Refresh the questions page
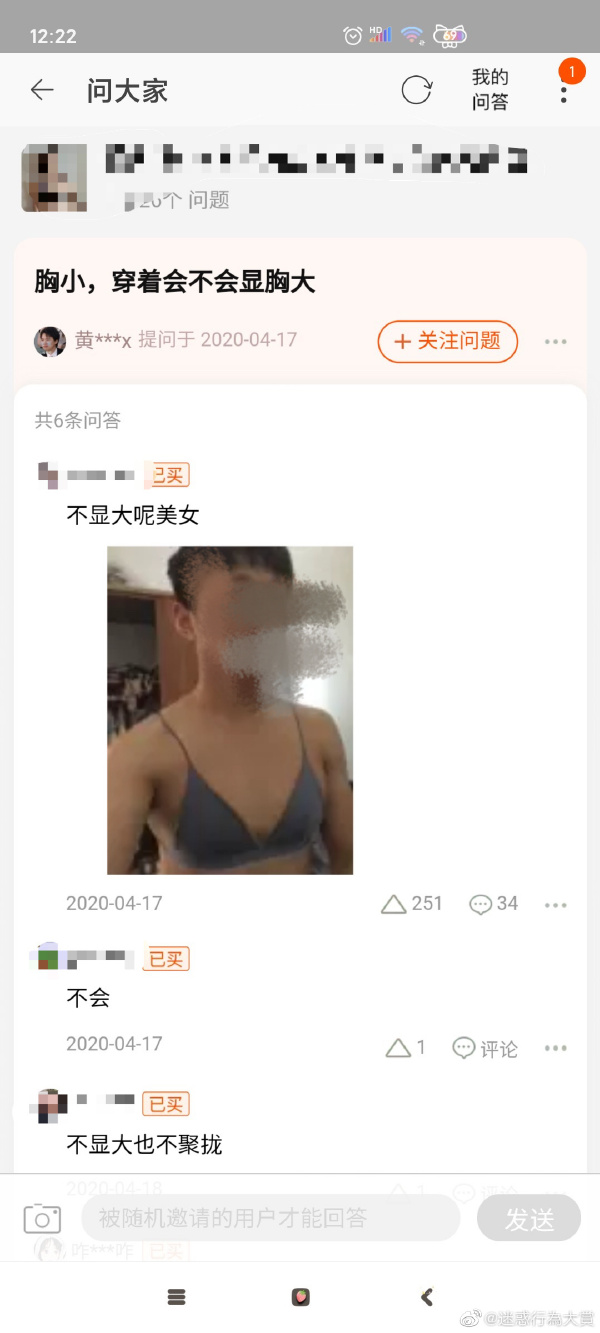Image resolution: width=600 pixels, height=1333 pixels. tap(416, 91)
